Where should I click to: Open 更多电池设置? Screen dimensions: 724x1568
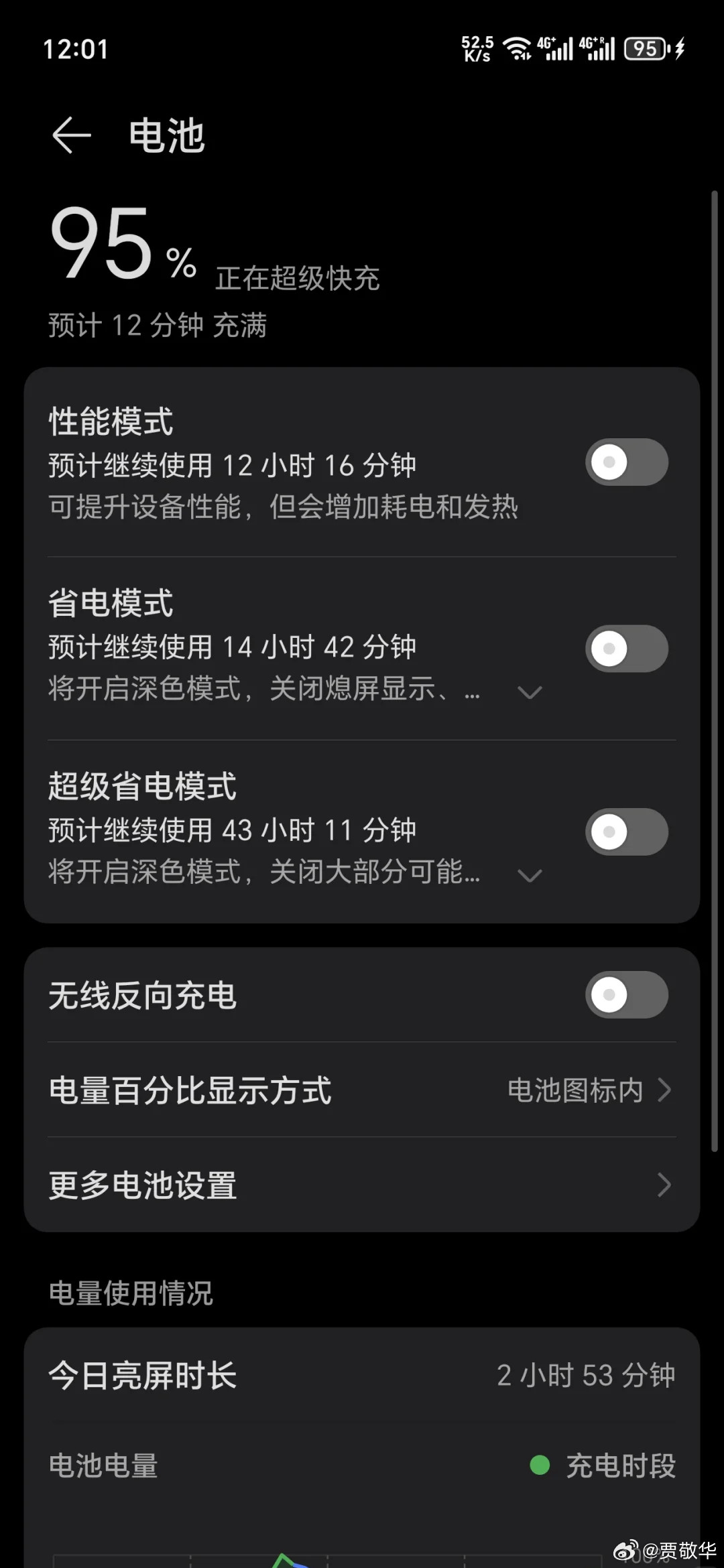[x=362, y=1185]
